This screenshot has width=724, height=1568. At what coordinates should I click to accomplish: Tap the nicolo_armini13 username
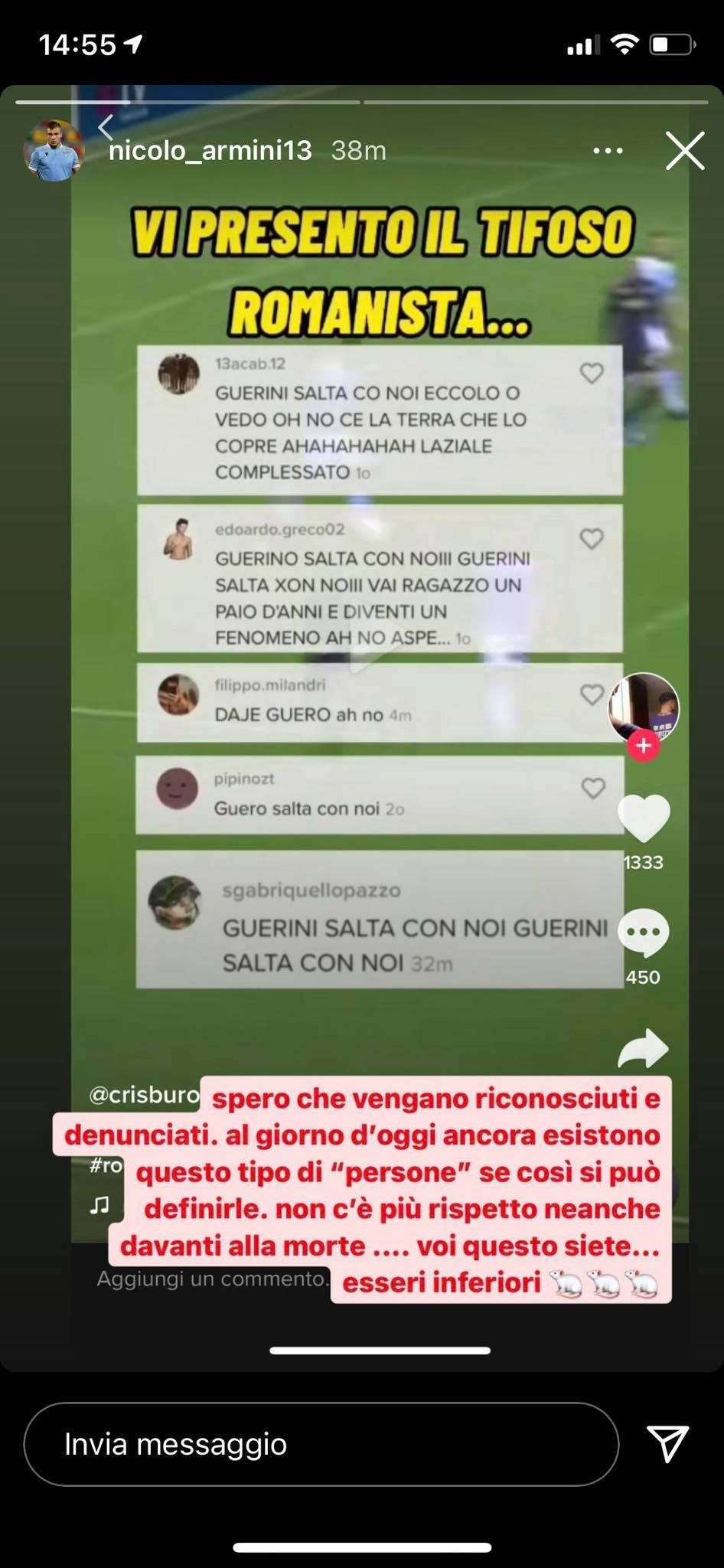point(210,150)
